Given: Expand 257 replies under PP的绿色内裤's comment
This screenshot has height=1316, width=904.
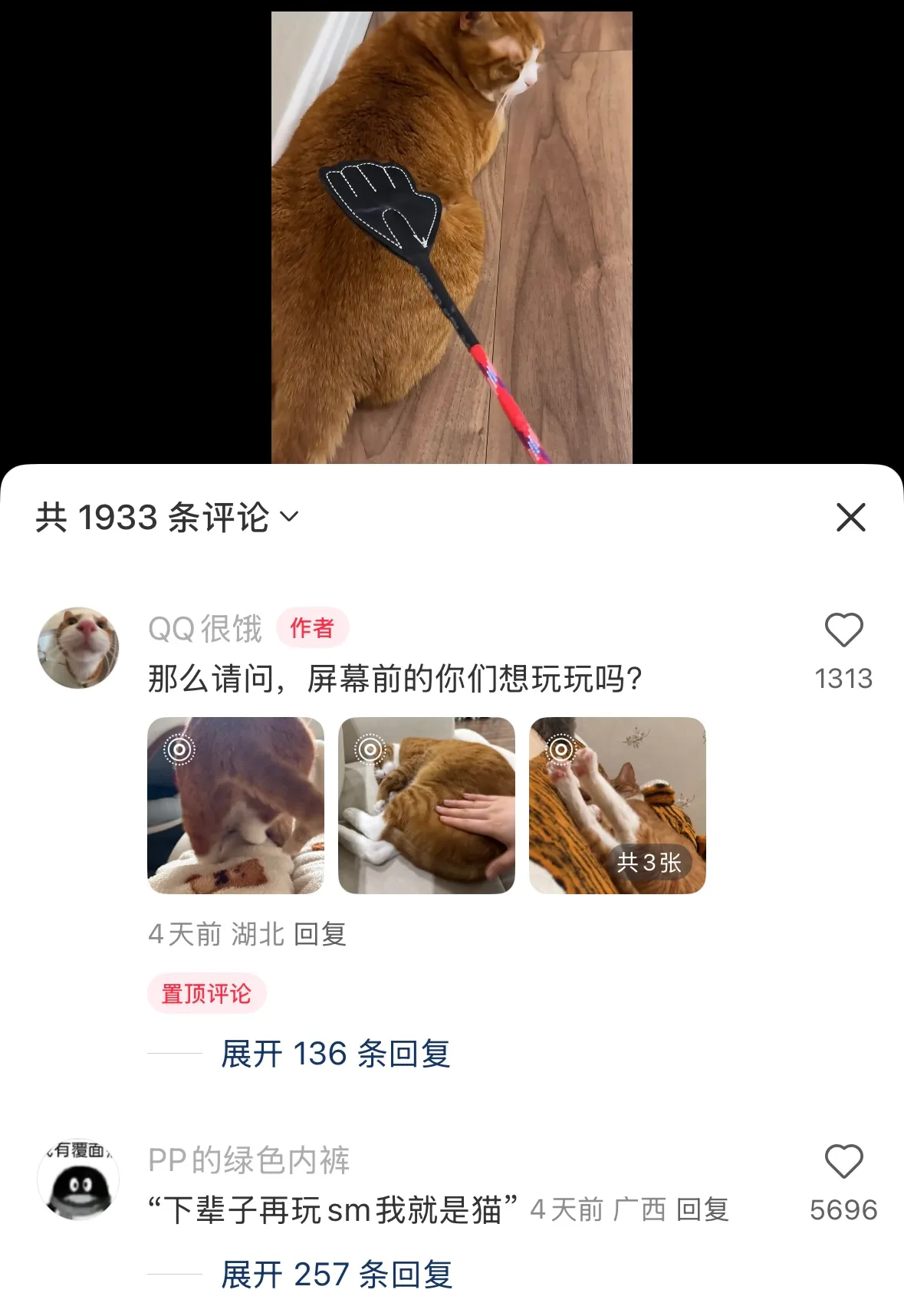Looking at the screenshot, I should point(337,1275).
